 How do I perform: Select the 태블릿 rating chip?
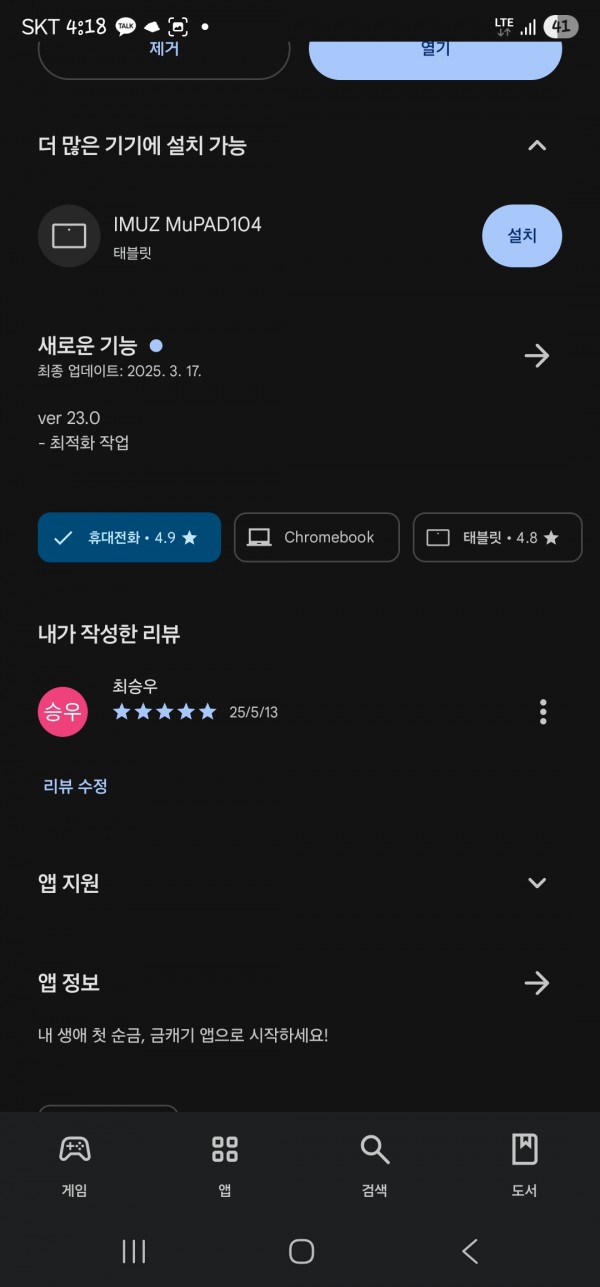[x=497, y=537]
